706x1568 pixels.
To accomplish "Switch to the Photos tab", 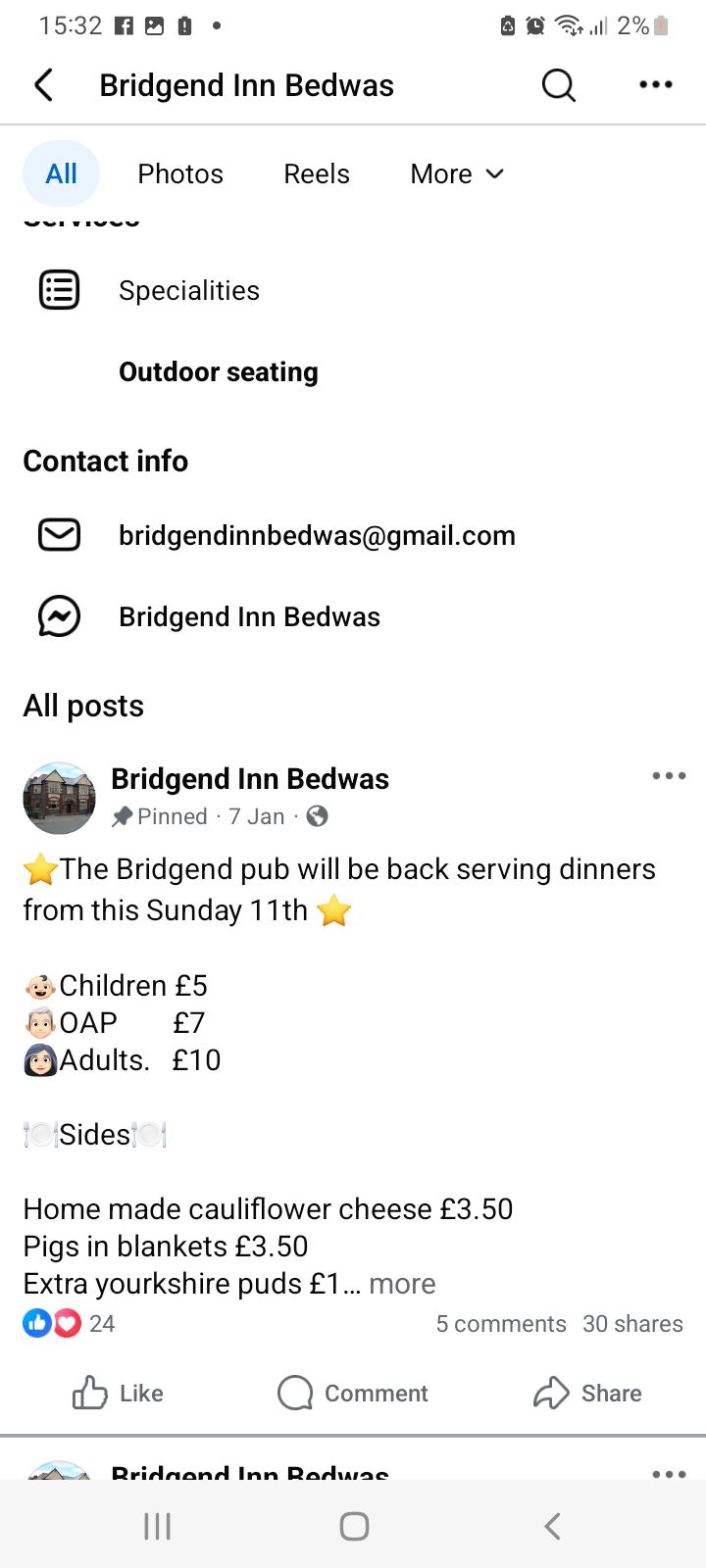I will pyautogui.click(x=180, y=173).
